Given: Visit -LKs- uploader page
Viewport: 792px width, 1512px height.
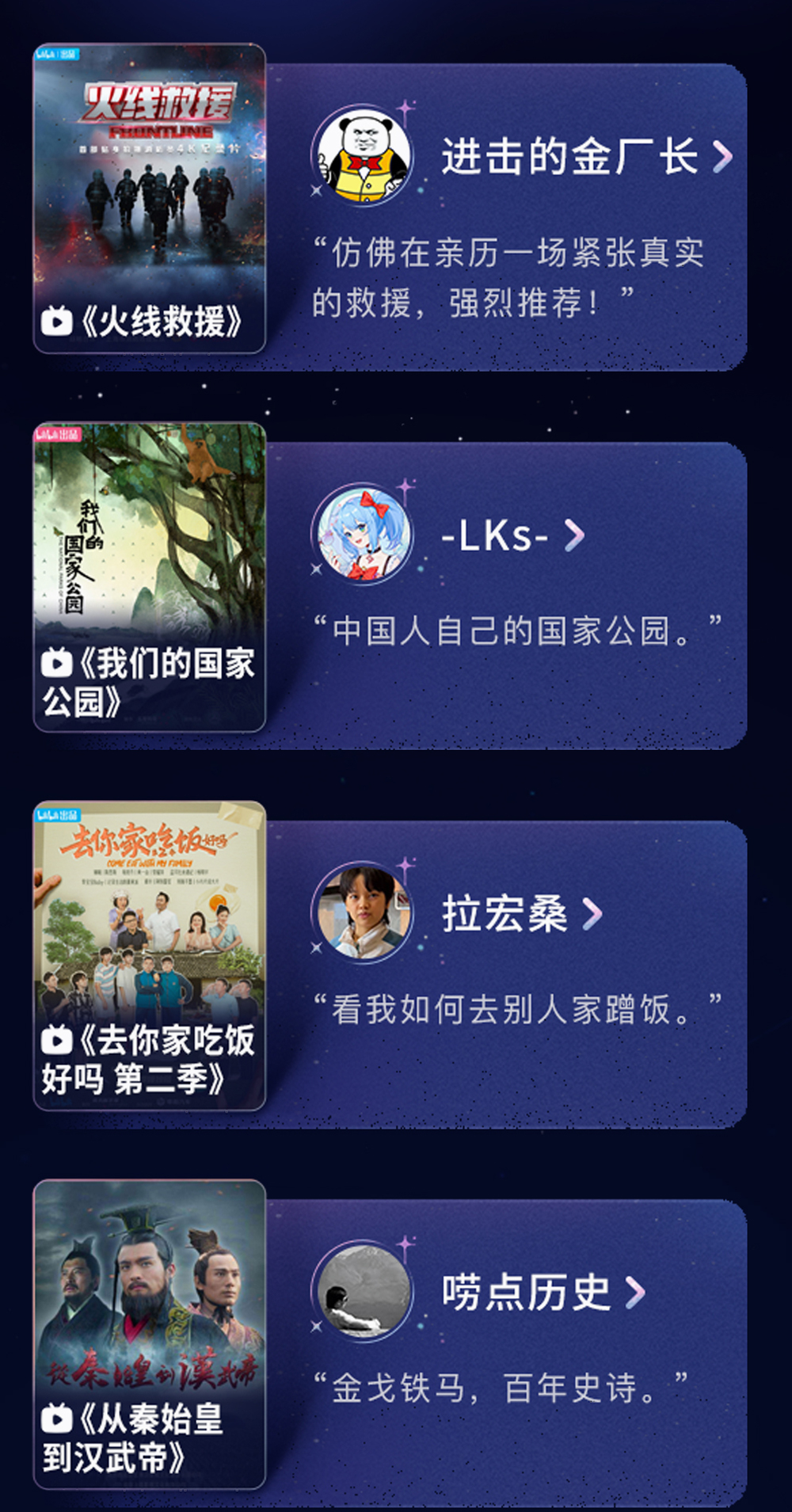Looking at the screenshot, I should [x=511, y=536].
